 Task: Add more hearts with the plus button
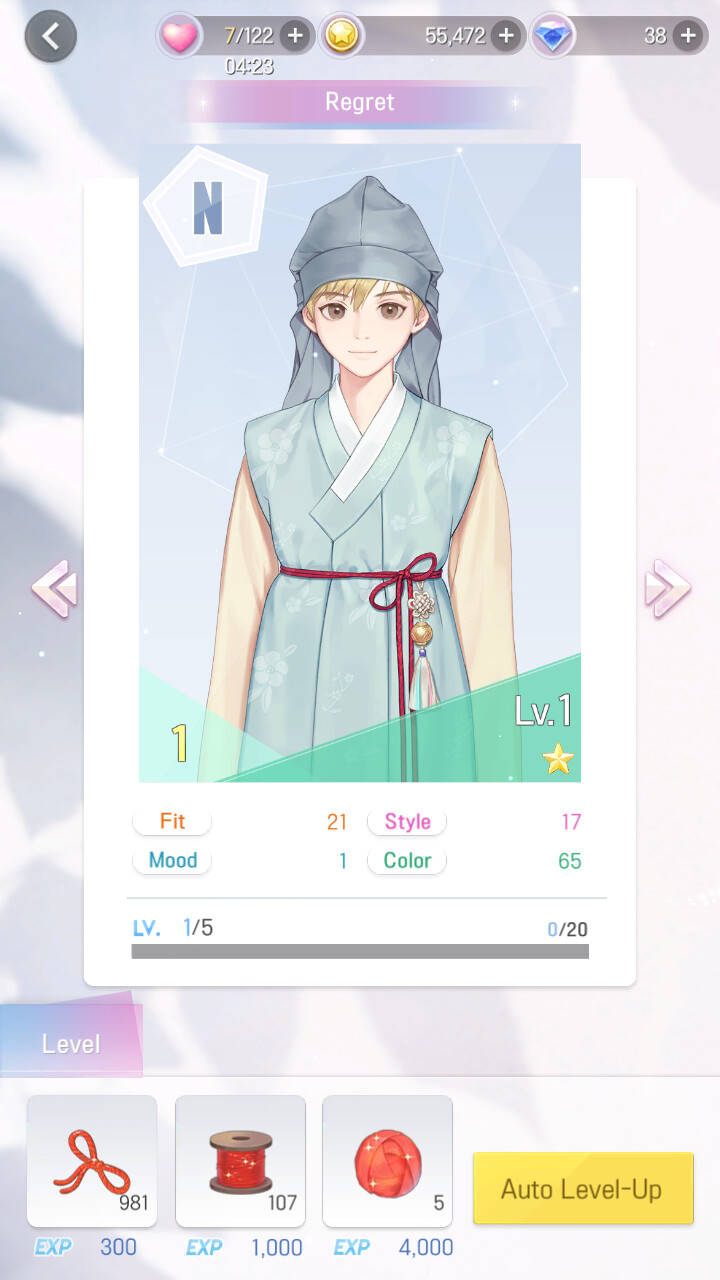(294, 36)
